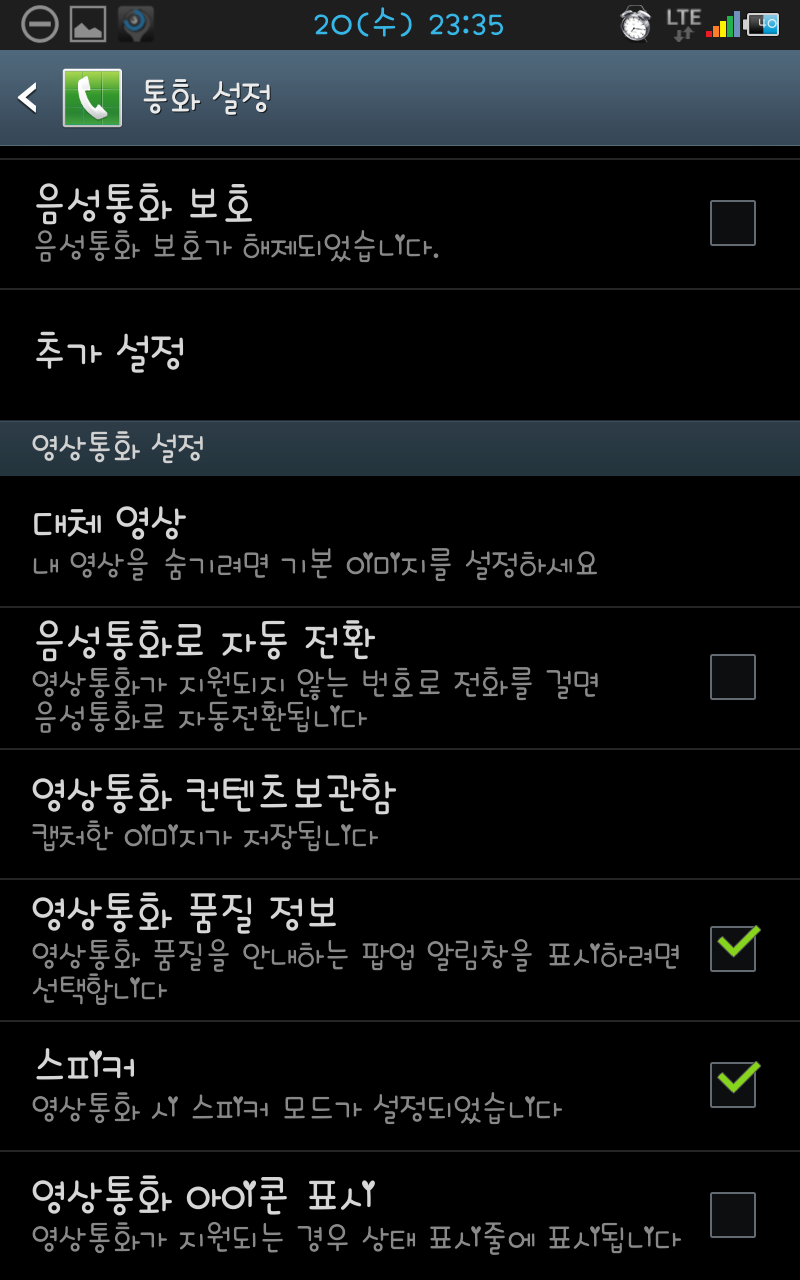Open 추가 설정
800x1280 pixels.
pos(400,354)
